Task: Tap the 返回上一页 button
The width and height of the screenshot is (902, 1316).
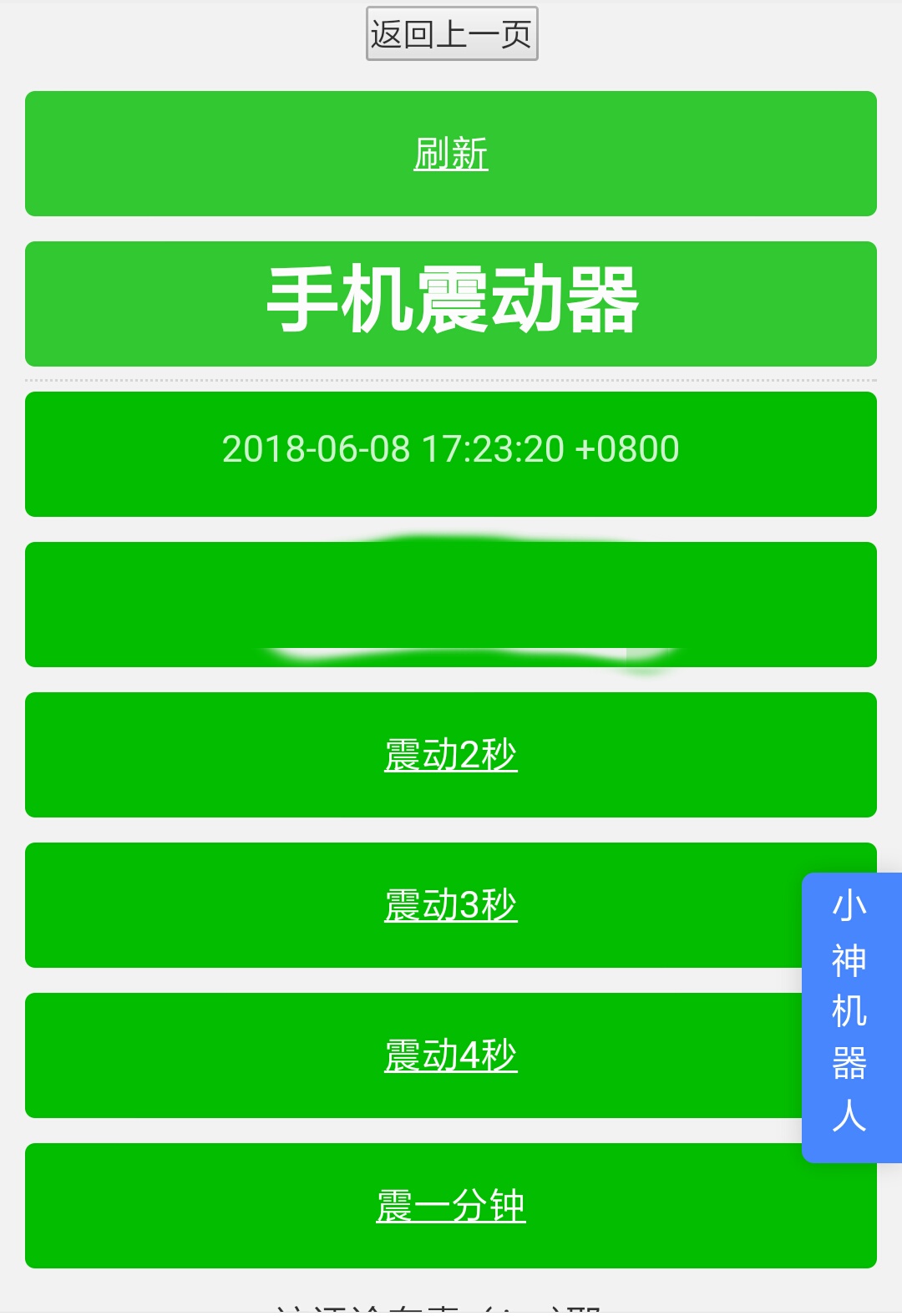Action: (452, 33)
